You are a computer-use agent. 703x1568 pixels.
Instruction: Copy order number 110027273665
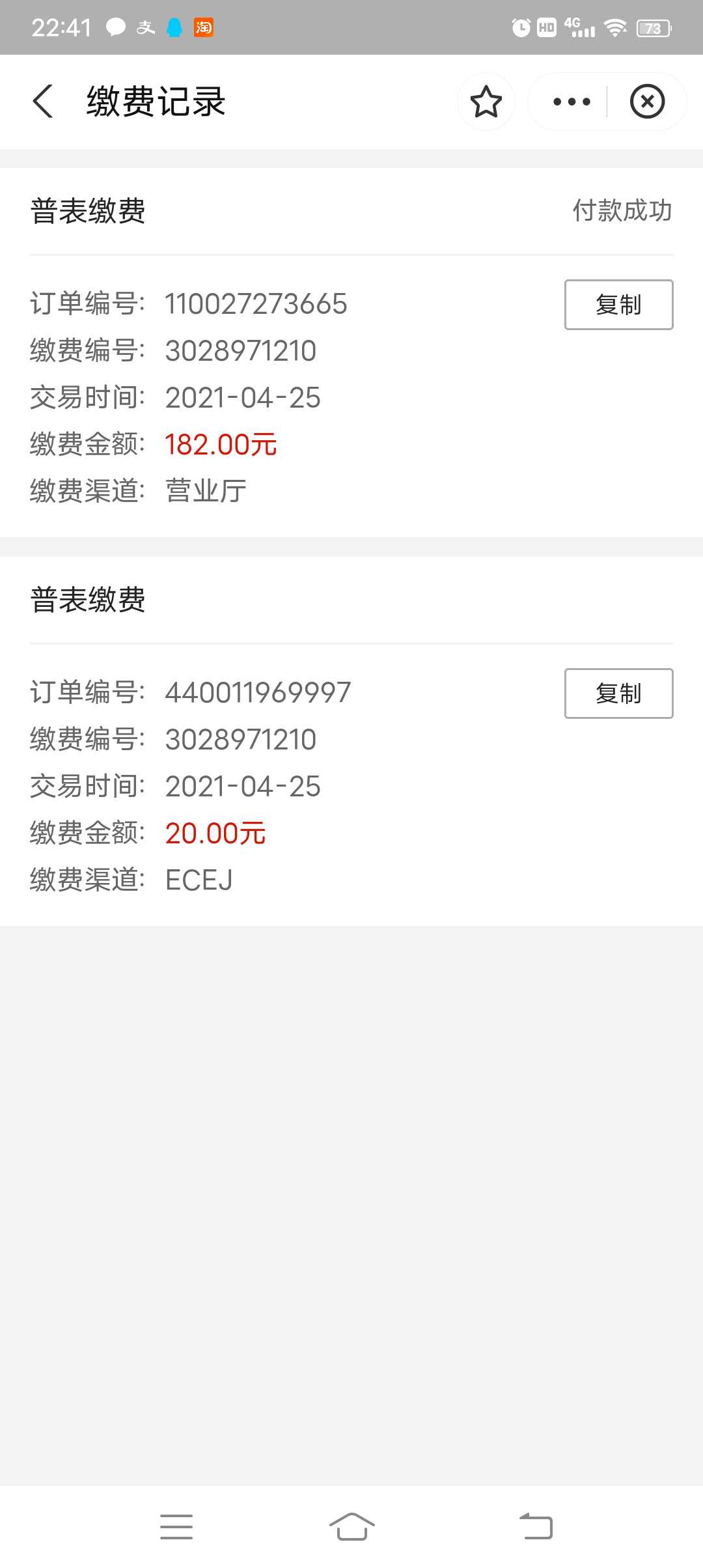pos(618,305)
